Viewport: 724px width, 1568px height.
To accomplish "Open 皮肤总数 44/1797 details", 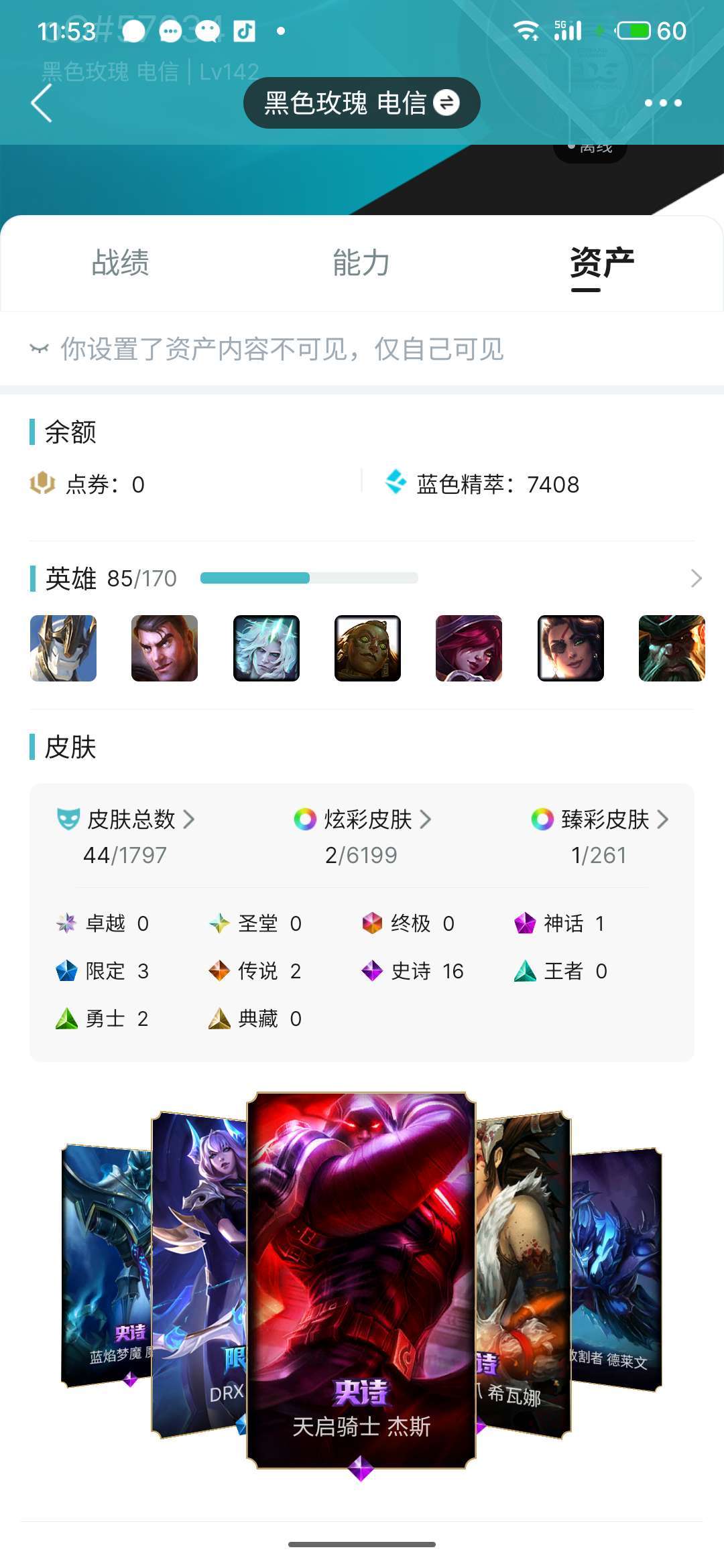I will (125, 836).
